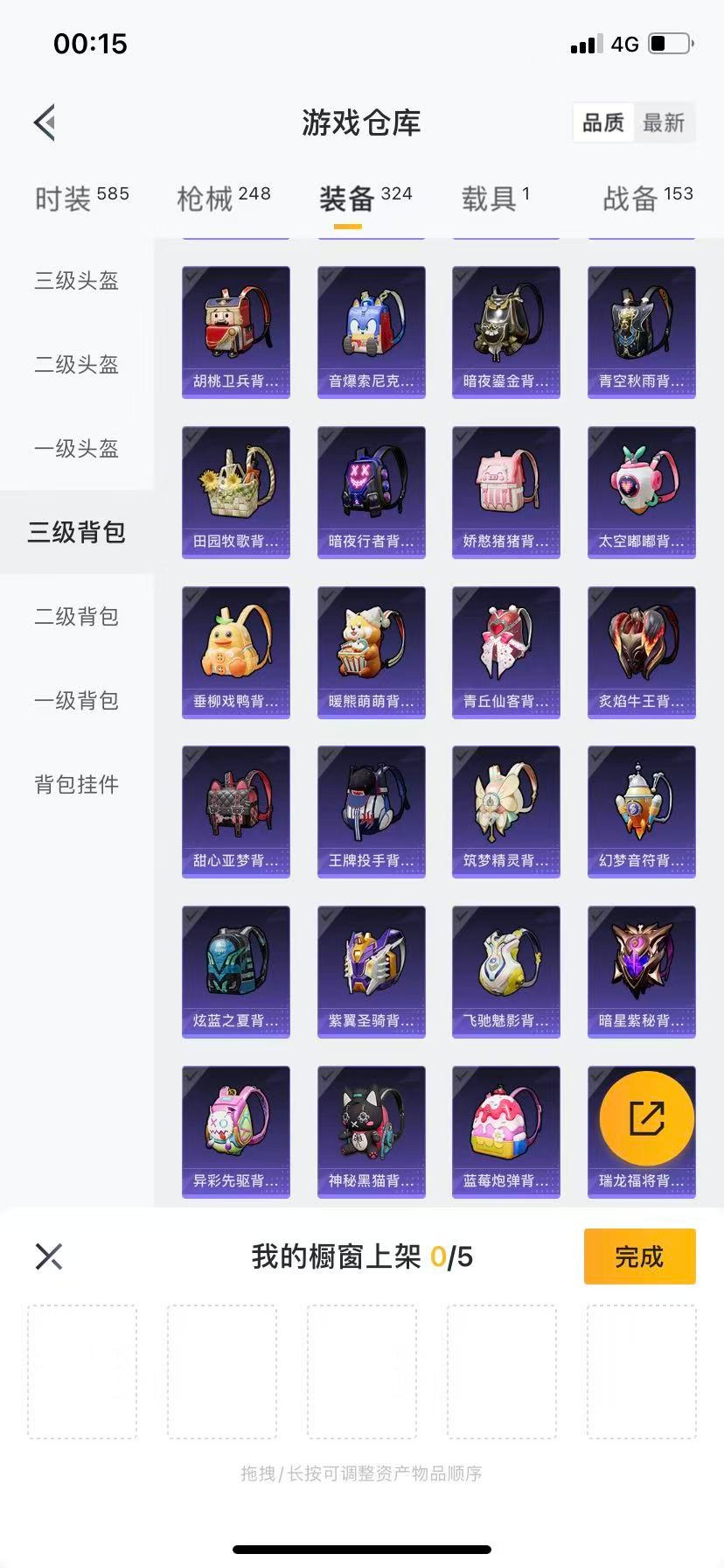Close the 我的橱窗上架 panel
Screen dimensions: 724x1568
pyautogui.click(x=49, y=1256)
